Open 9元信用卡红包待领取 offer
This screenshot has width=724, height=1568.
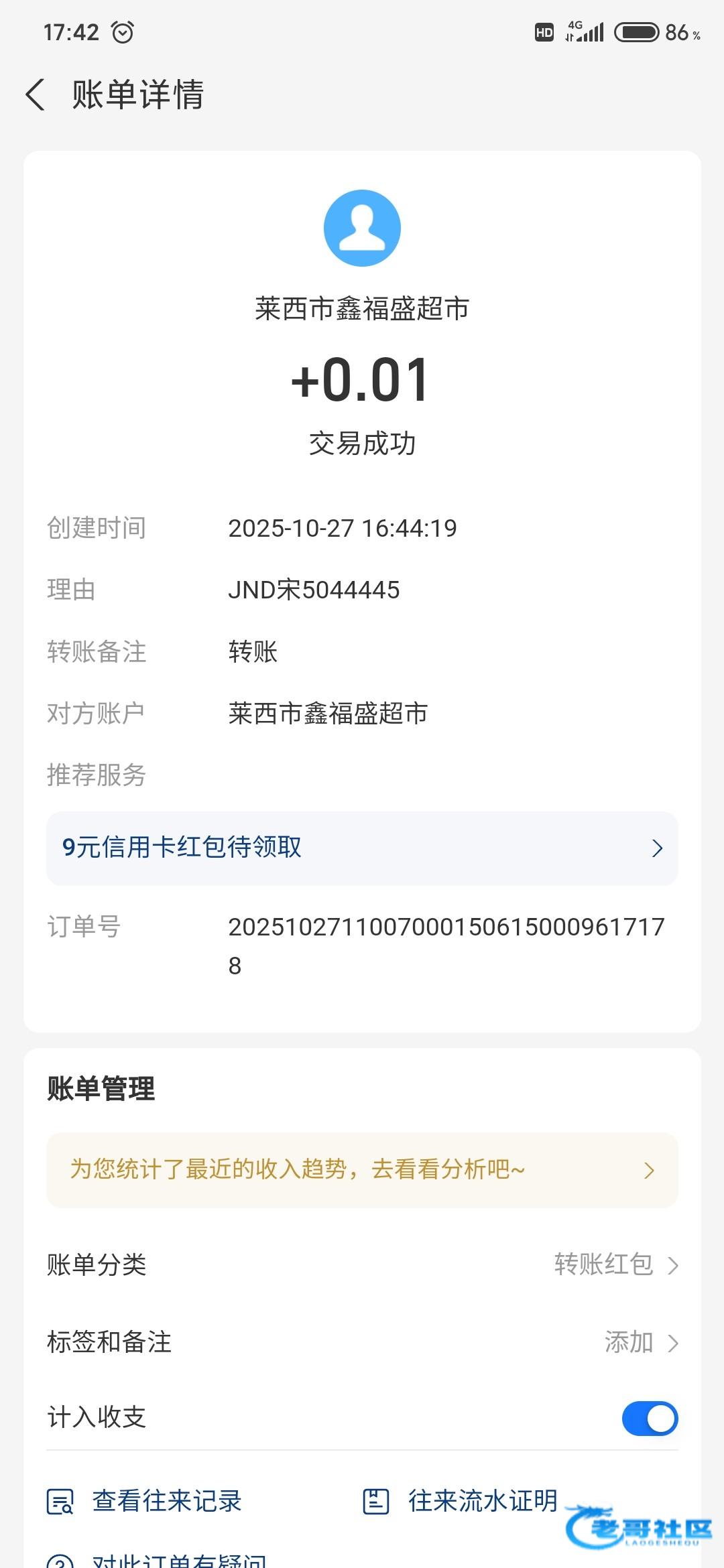pos(362,848)
